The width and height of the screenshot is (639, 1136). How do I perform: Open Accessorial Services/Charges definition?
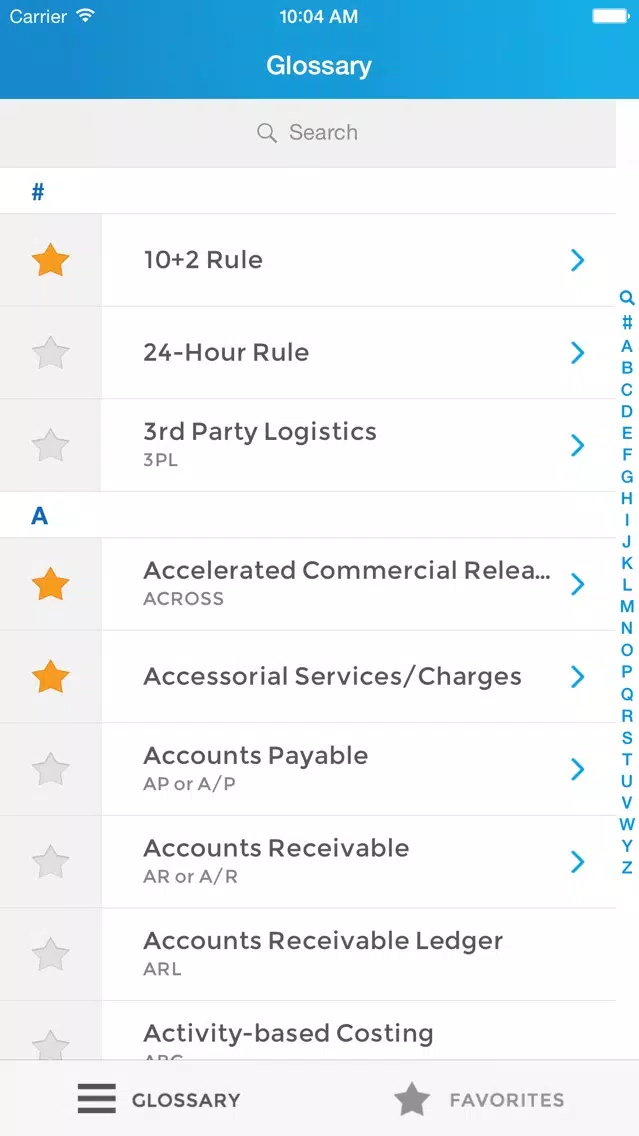coord(359,677)
